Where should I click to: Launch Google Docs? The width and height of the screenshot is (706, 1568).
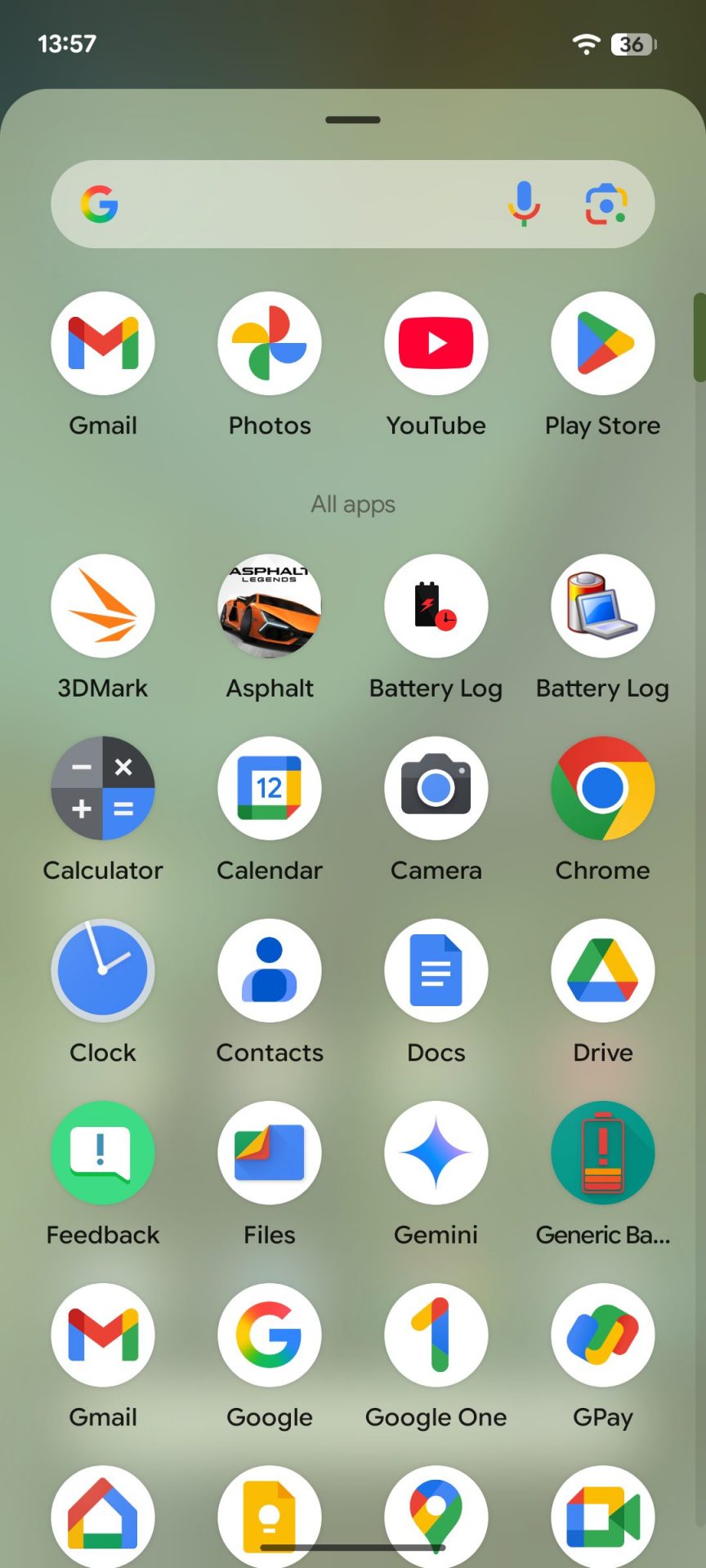point(436,971)
